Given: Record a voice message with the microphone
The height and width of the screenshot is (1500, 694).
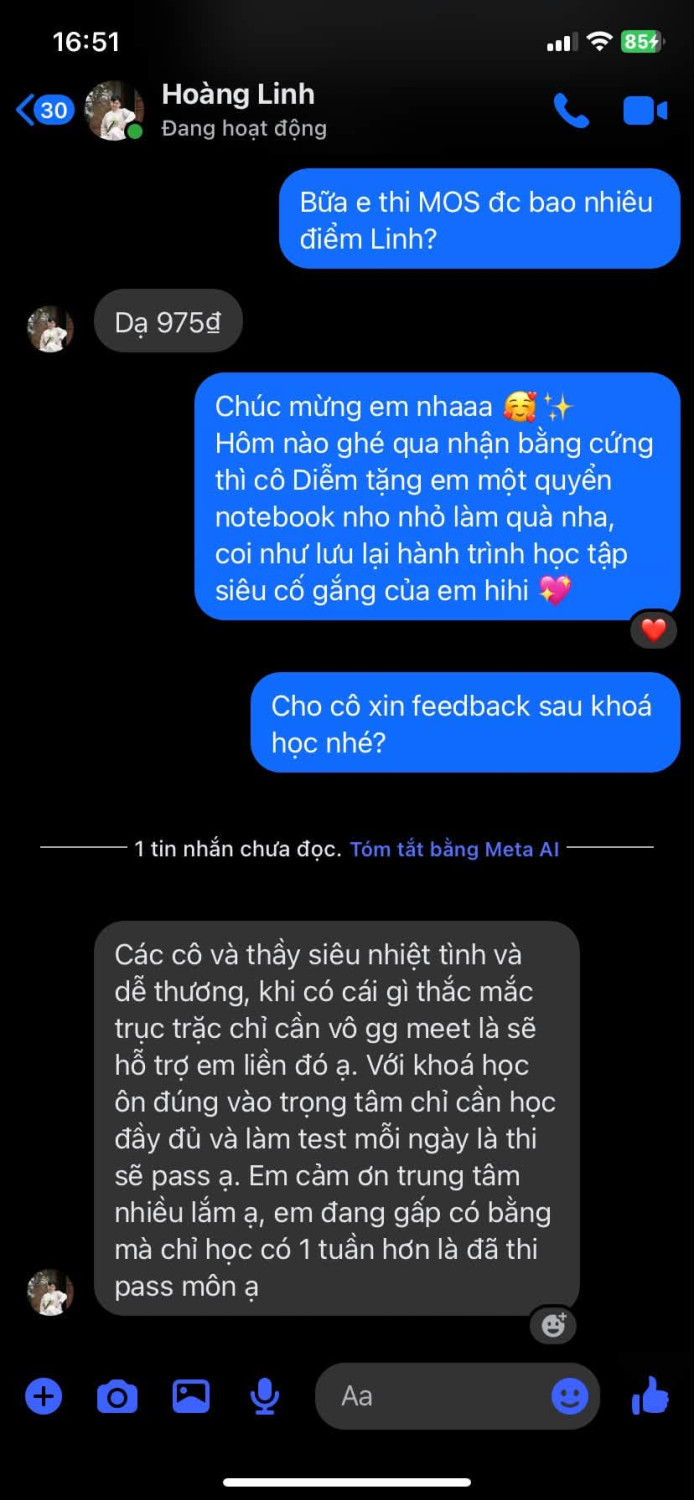Looking at the screenshot, I should [x=265, y=1396].
